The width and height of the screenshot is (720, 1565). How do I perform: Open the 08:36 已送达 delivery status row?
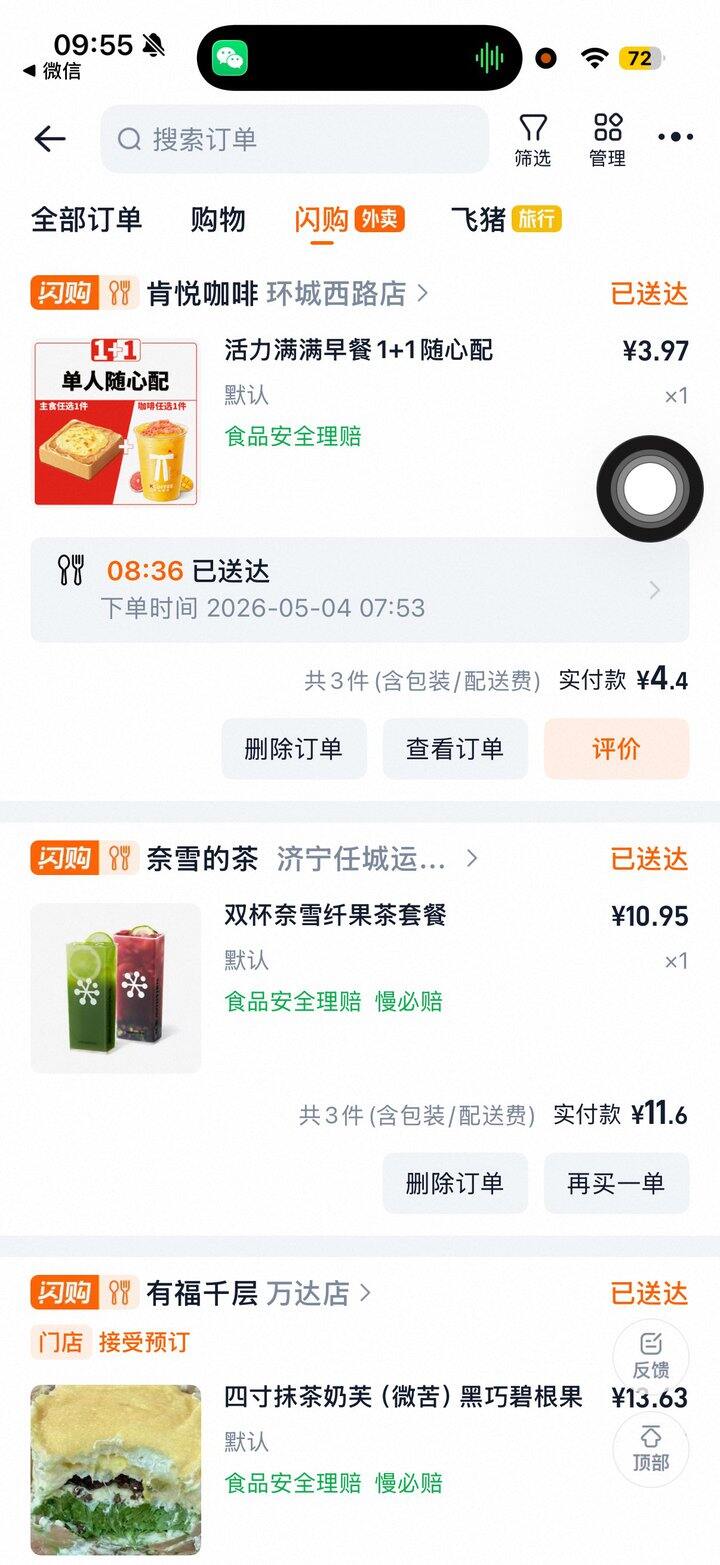tap(360, 590)
